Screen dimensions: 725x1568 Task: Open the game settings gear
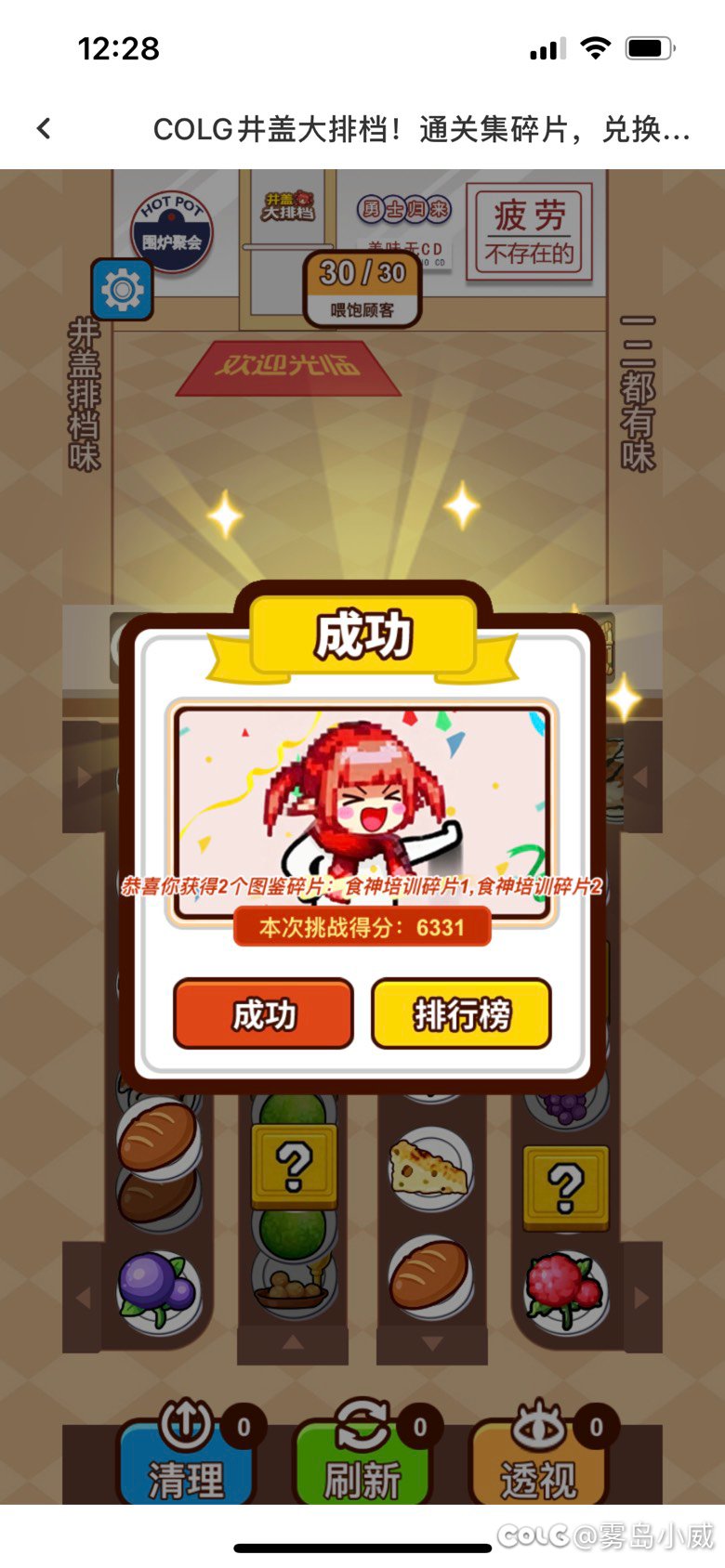[x=122, y=290]
